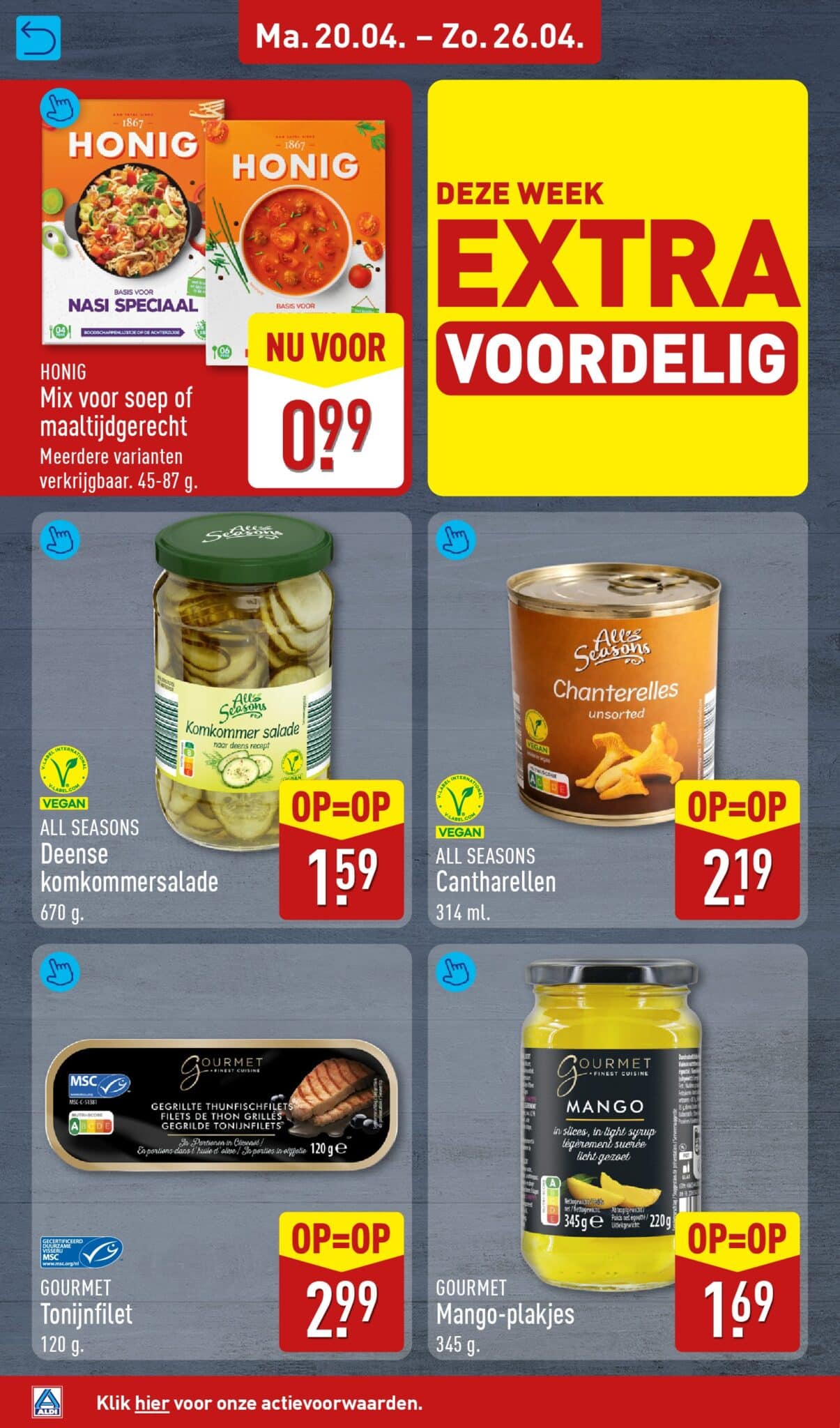840x1428 pixels.
Task: View the All Seasons Cantharellen offer
Action: click(455, 539)
